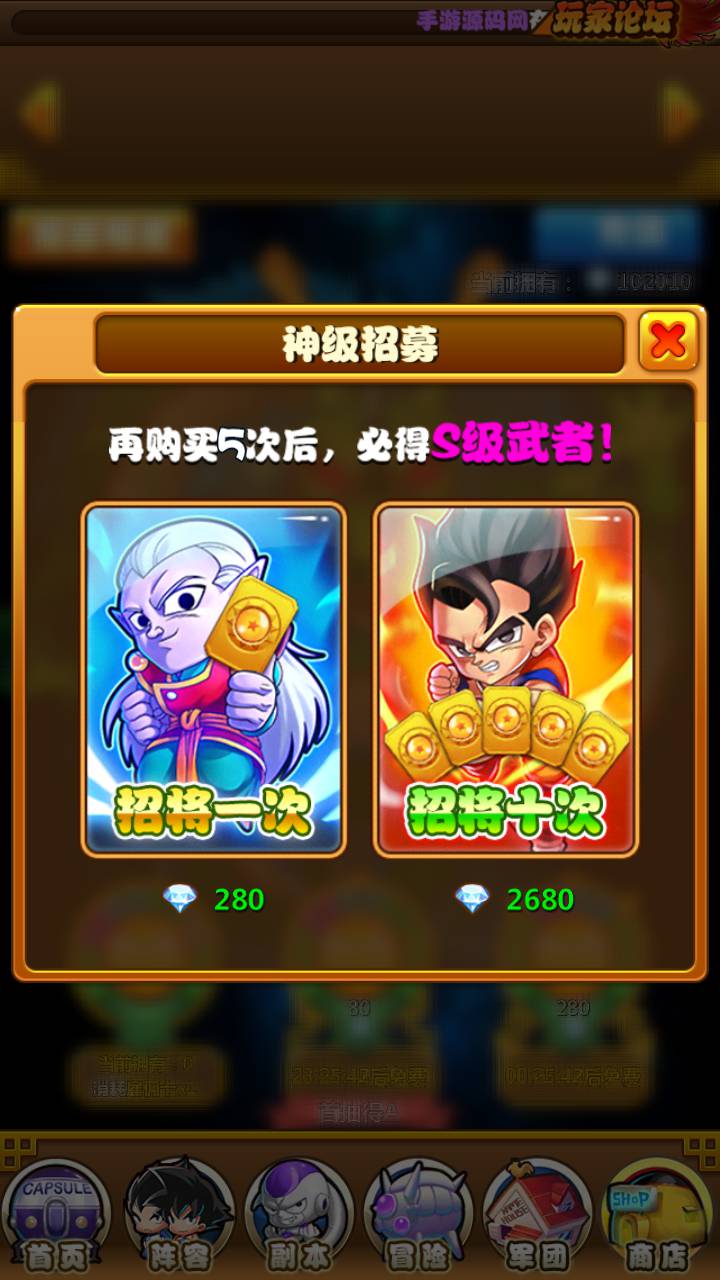Screen dimensions: 720x1280
Task: Open the 玩家论坛 button
Action: coord(615,18)
